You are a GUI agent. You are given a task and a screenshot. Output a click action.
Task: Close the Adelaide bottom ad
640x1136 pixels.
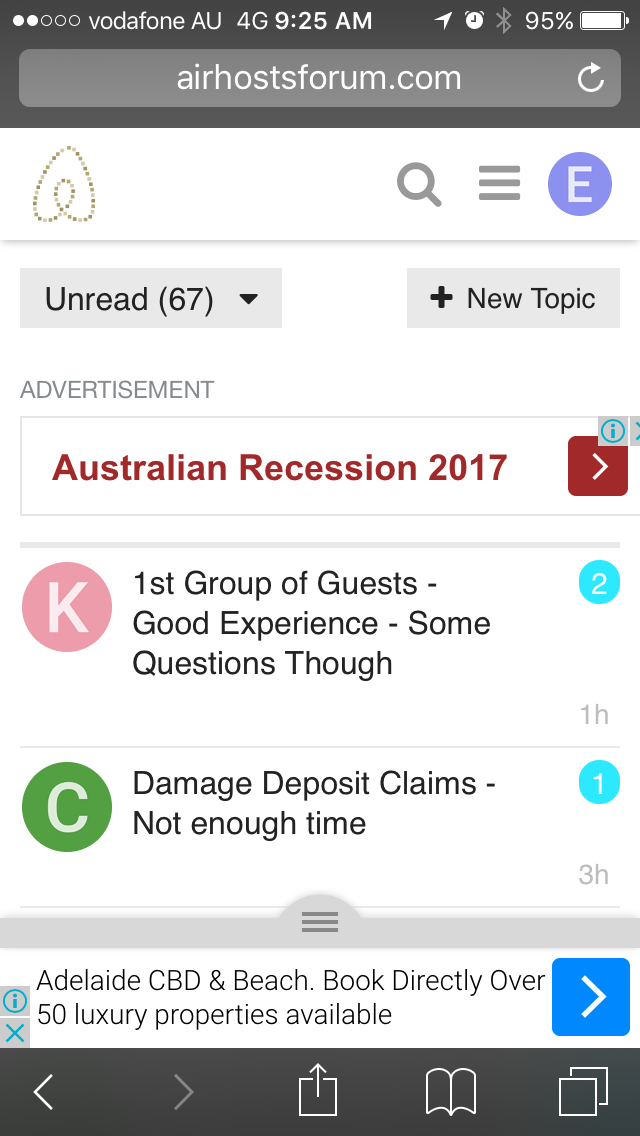point(14,1033)
